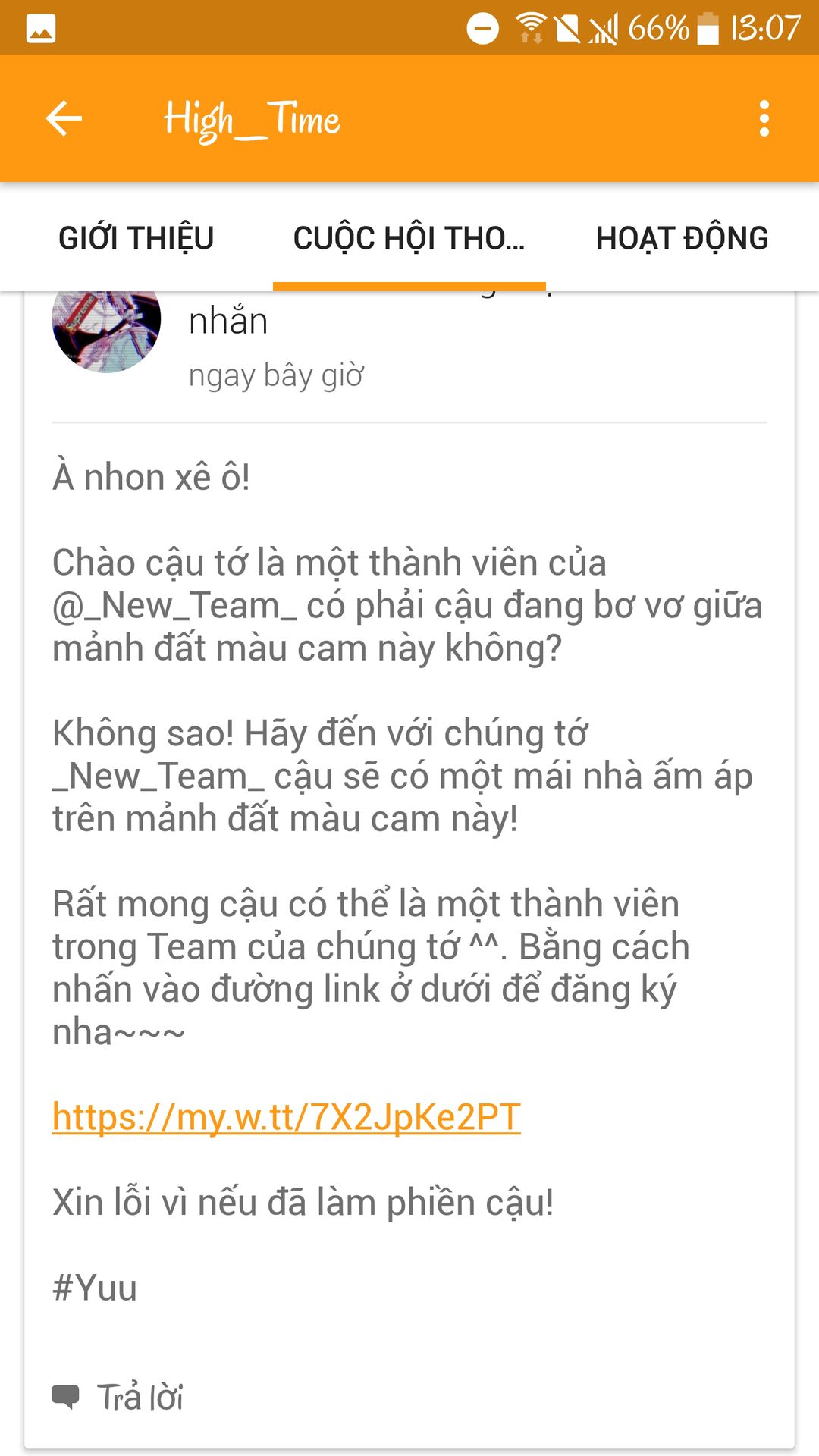
Task: Open the three-dot overflow menu
Action: [x=764, y=118]
